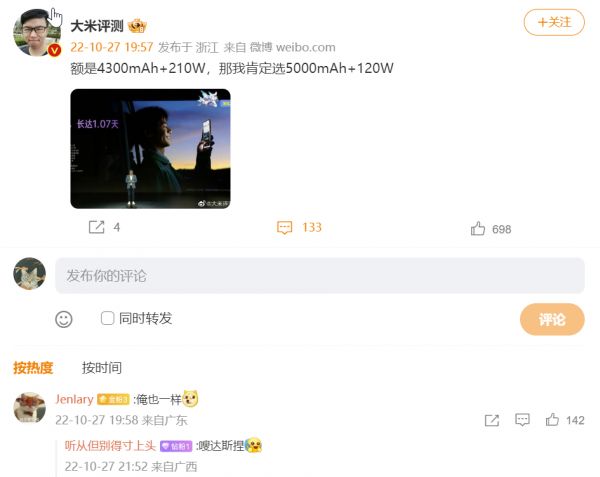Reply to Jenlary's comment
Viewport: 600px width, 477px height.
[x=522, y=421]
